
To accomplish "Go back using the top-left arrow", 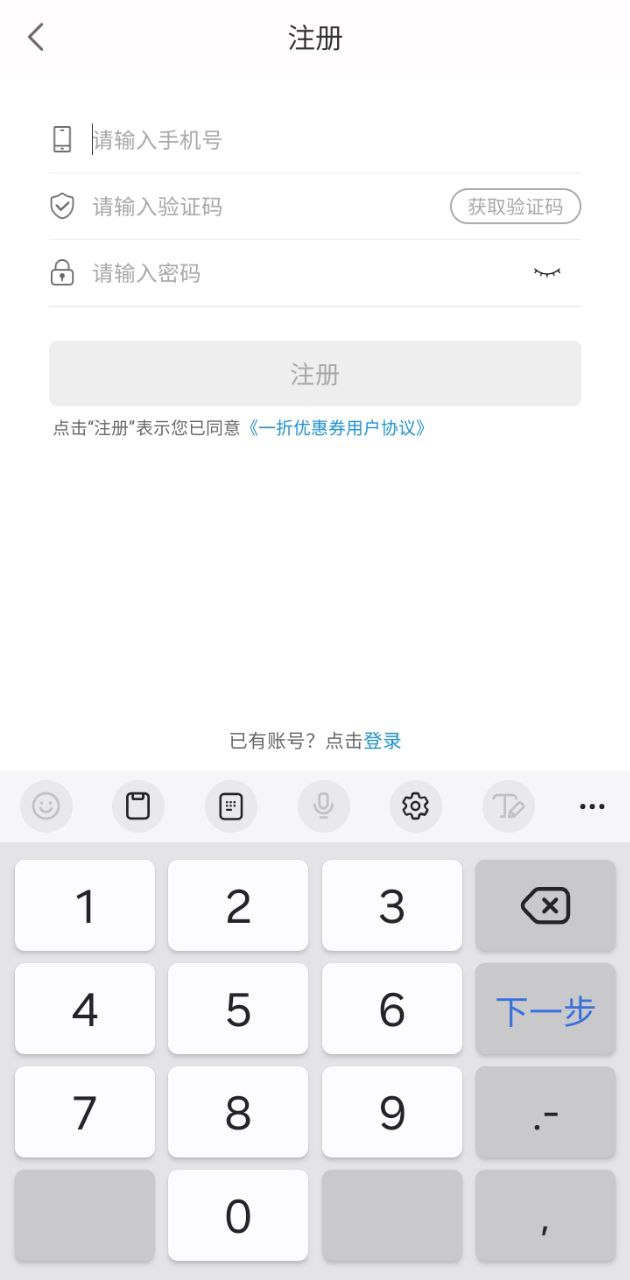I will [x=36, y=38].
